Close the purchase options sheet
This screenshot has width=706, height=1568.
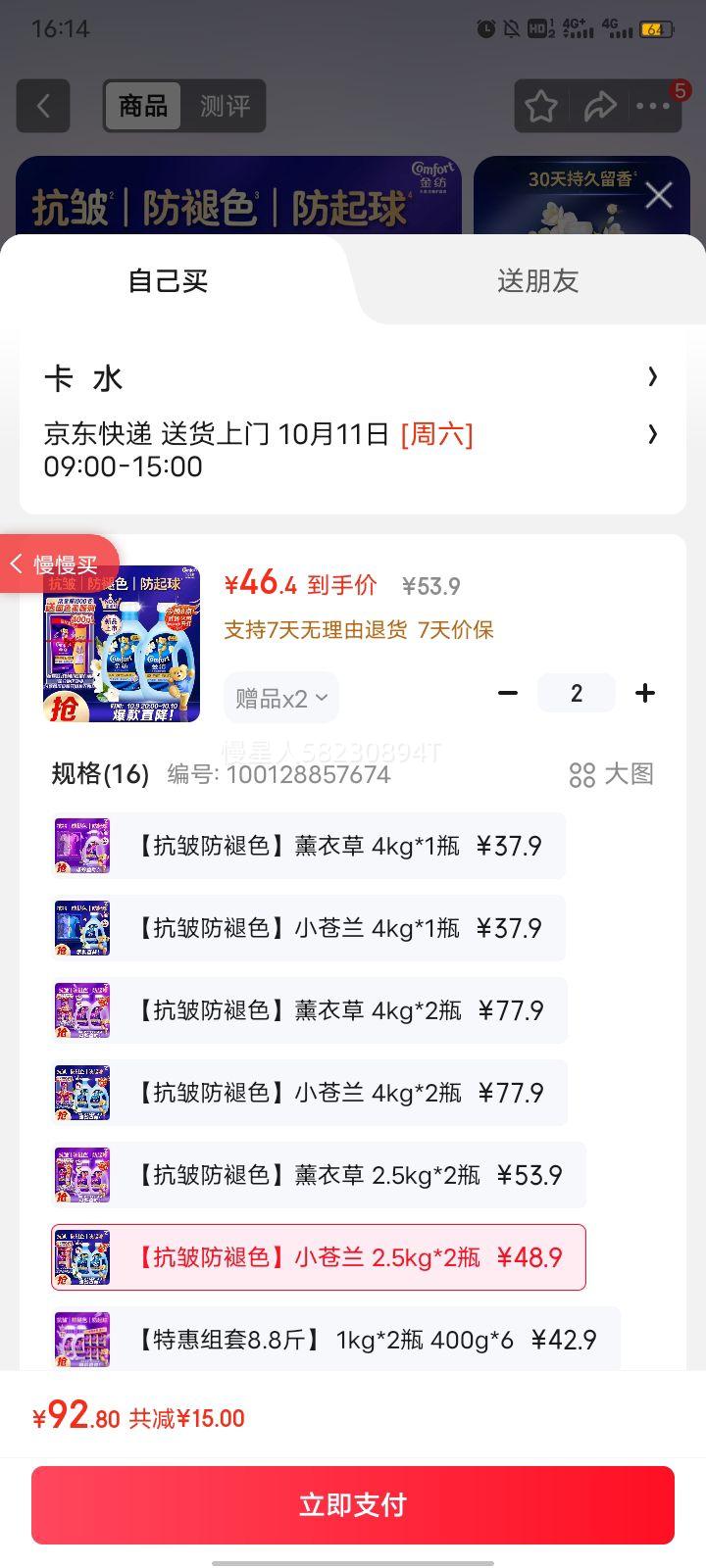click(659, 195)
